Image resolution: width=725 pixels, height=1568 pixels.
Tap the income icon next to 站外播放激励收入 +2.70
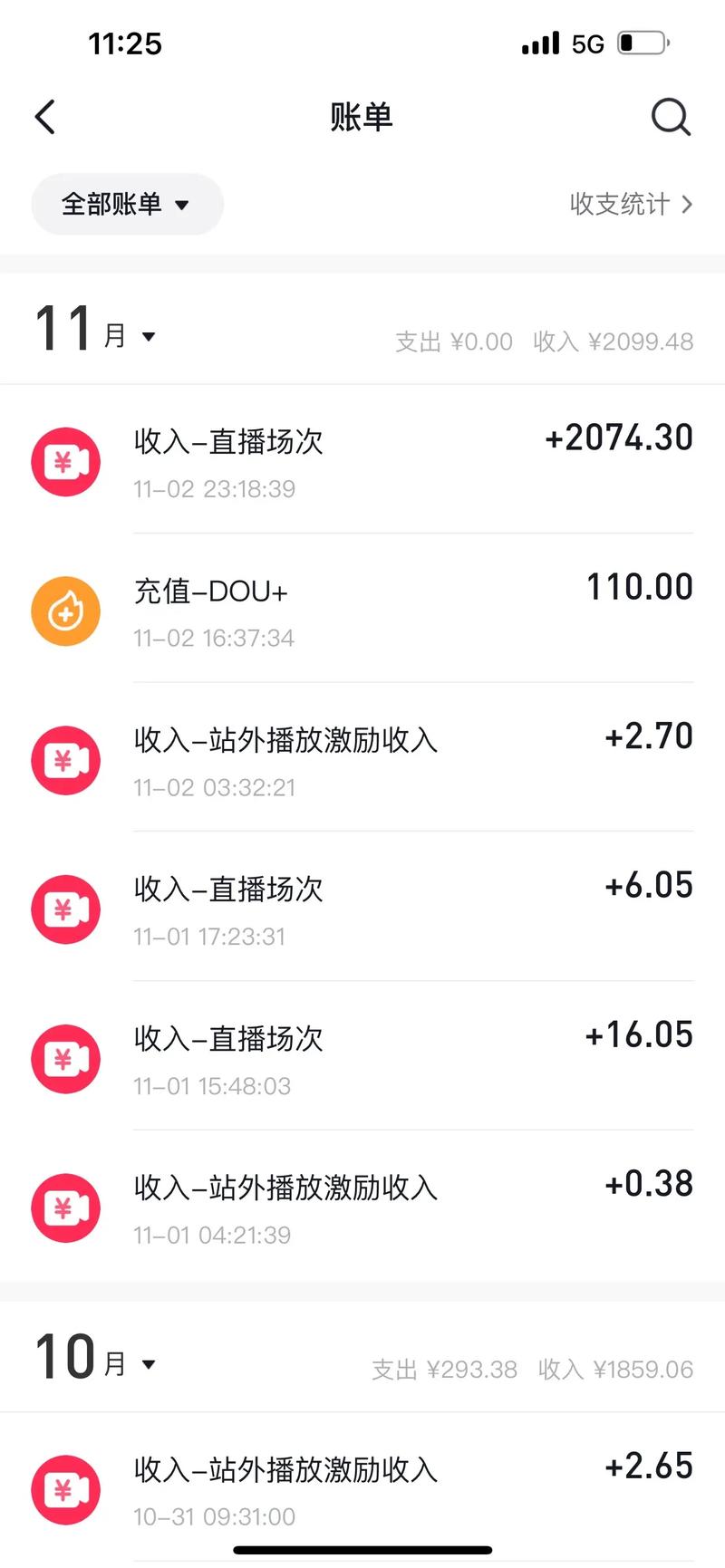65,761
